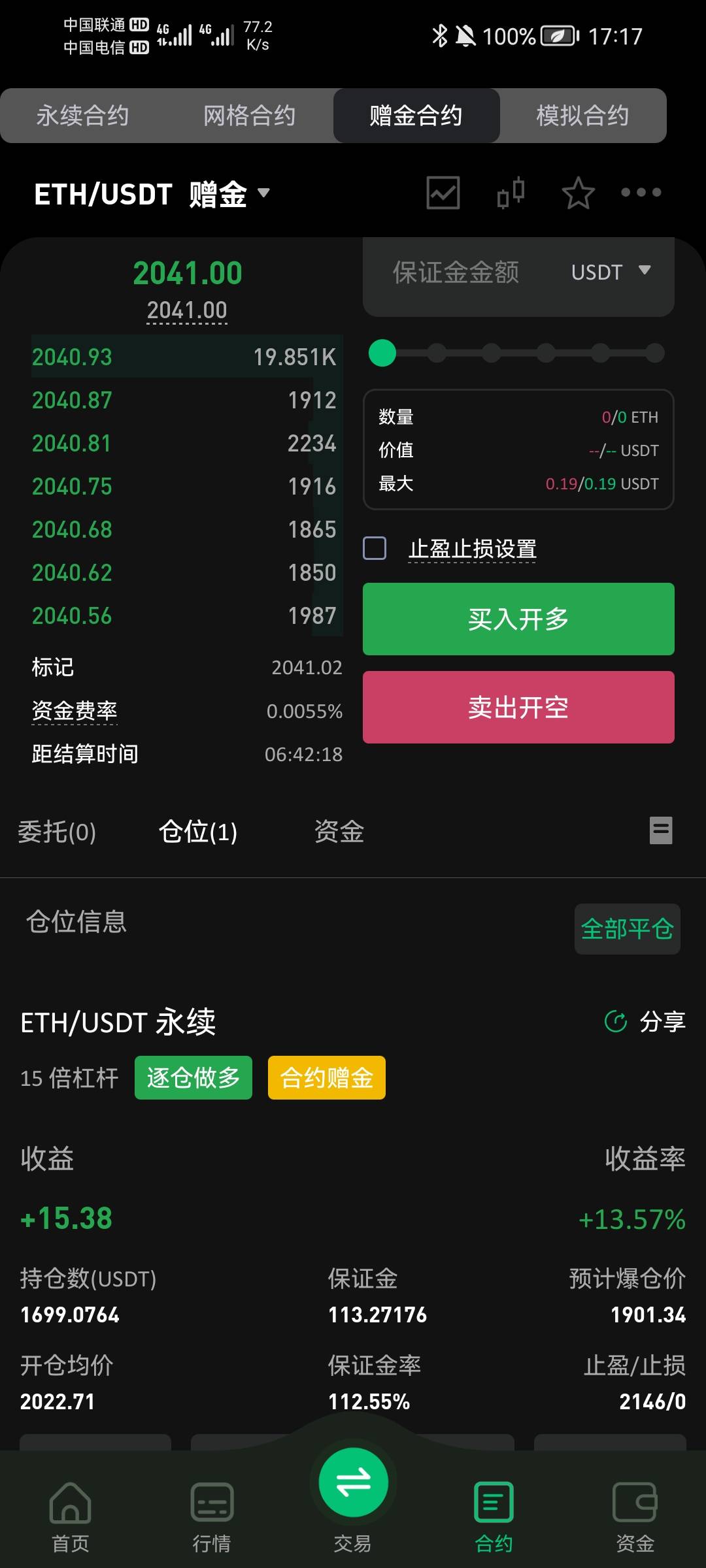Close all positions with 全部平仓
Image resolution: width=706 pixels, height=1568 pixels.
(627, 928)
